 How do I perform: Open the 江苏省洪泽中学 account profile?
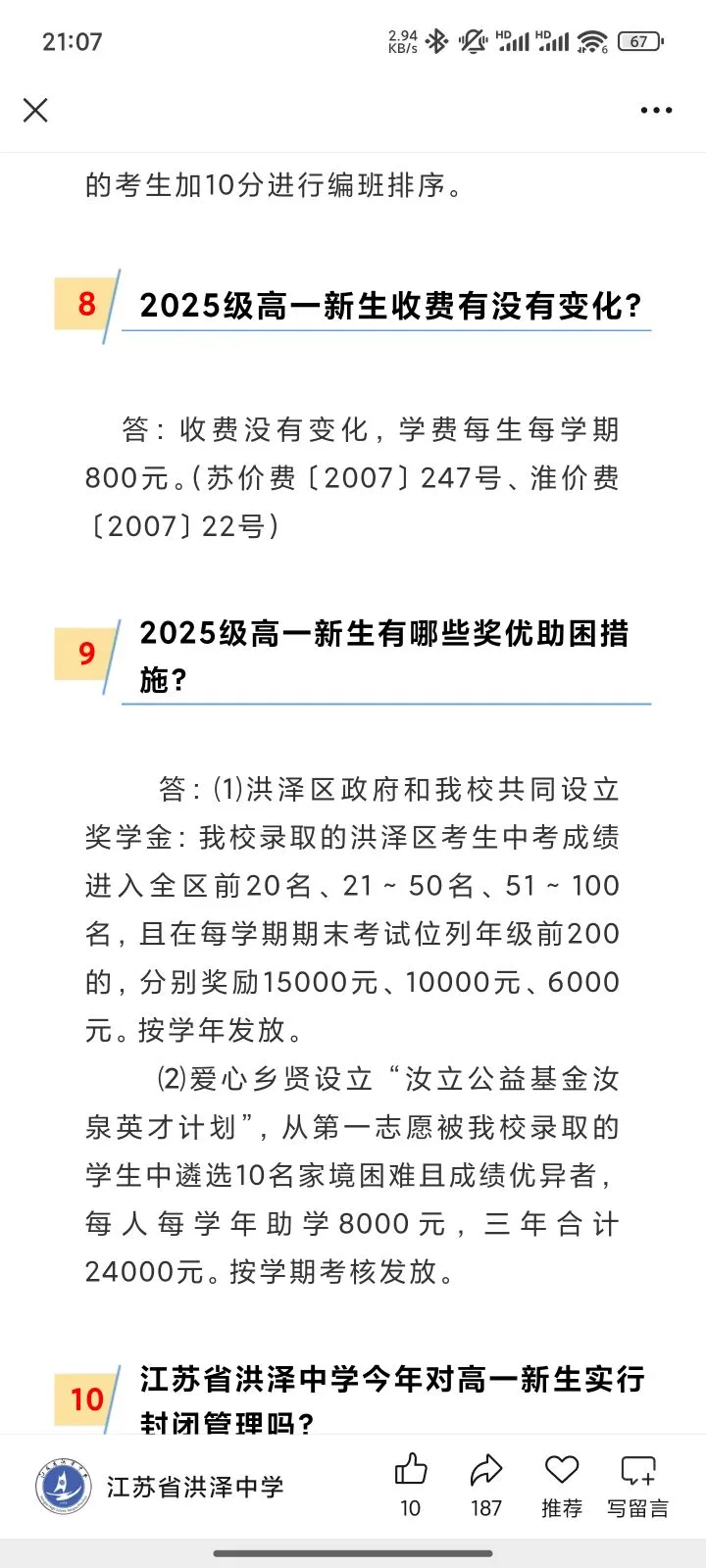pos(160,1487)
